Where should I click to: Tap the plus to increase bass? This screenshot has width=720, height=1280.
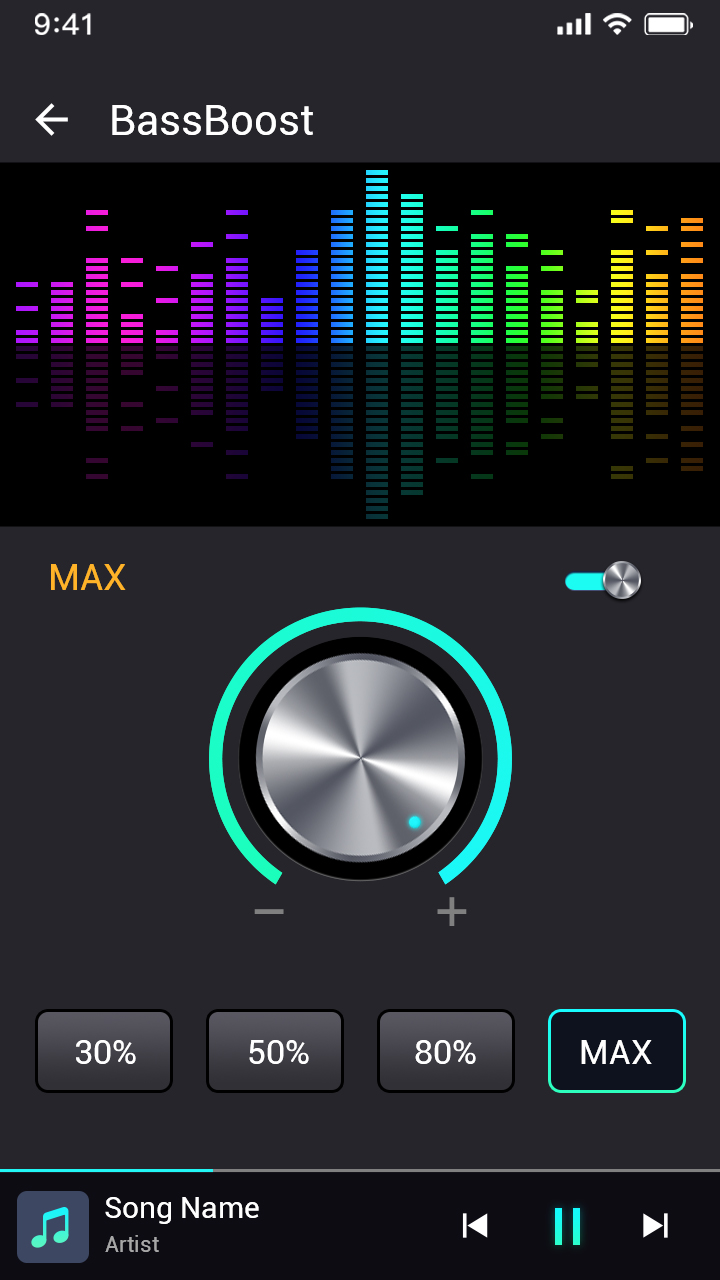(451, 911)
